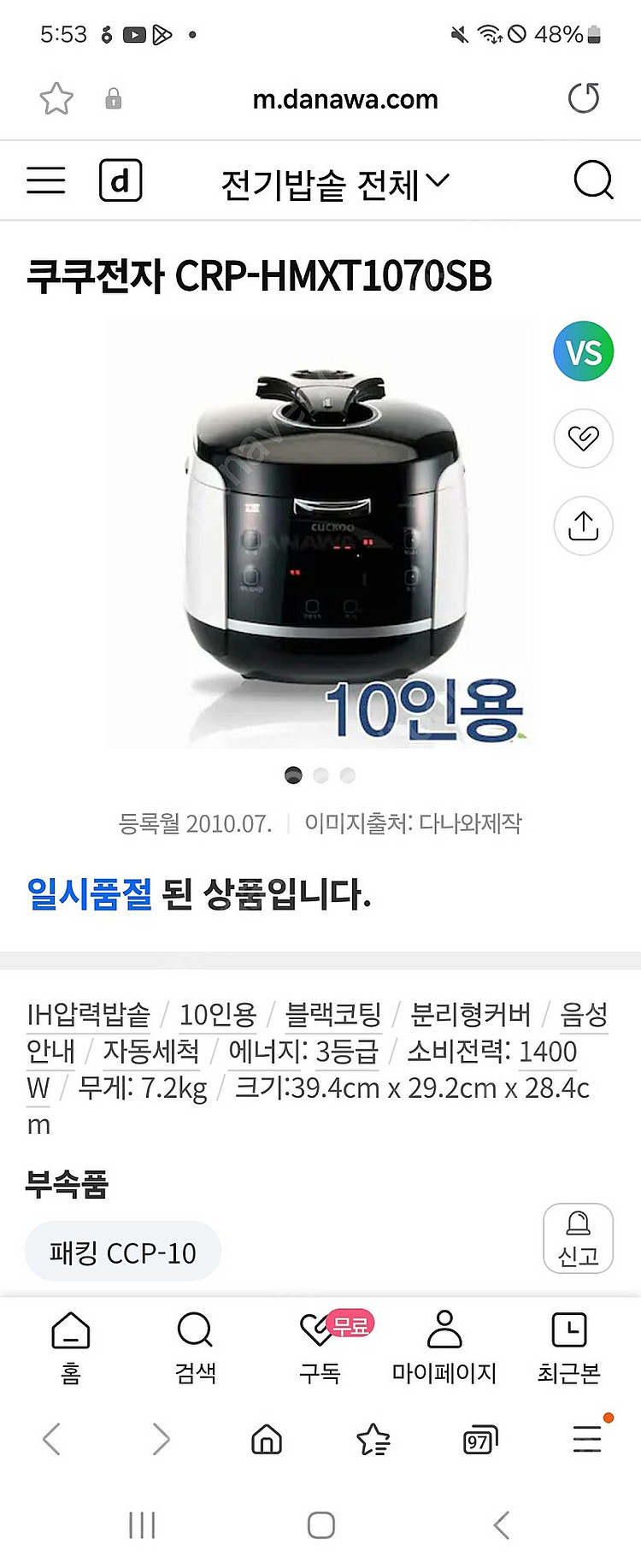Image resolution: width=641 pixels, height=1568 pixels.
Task: Share this product page
Action: (x=584, y=525)
